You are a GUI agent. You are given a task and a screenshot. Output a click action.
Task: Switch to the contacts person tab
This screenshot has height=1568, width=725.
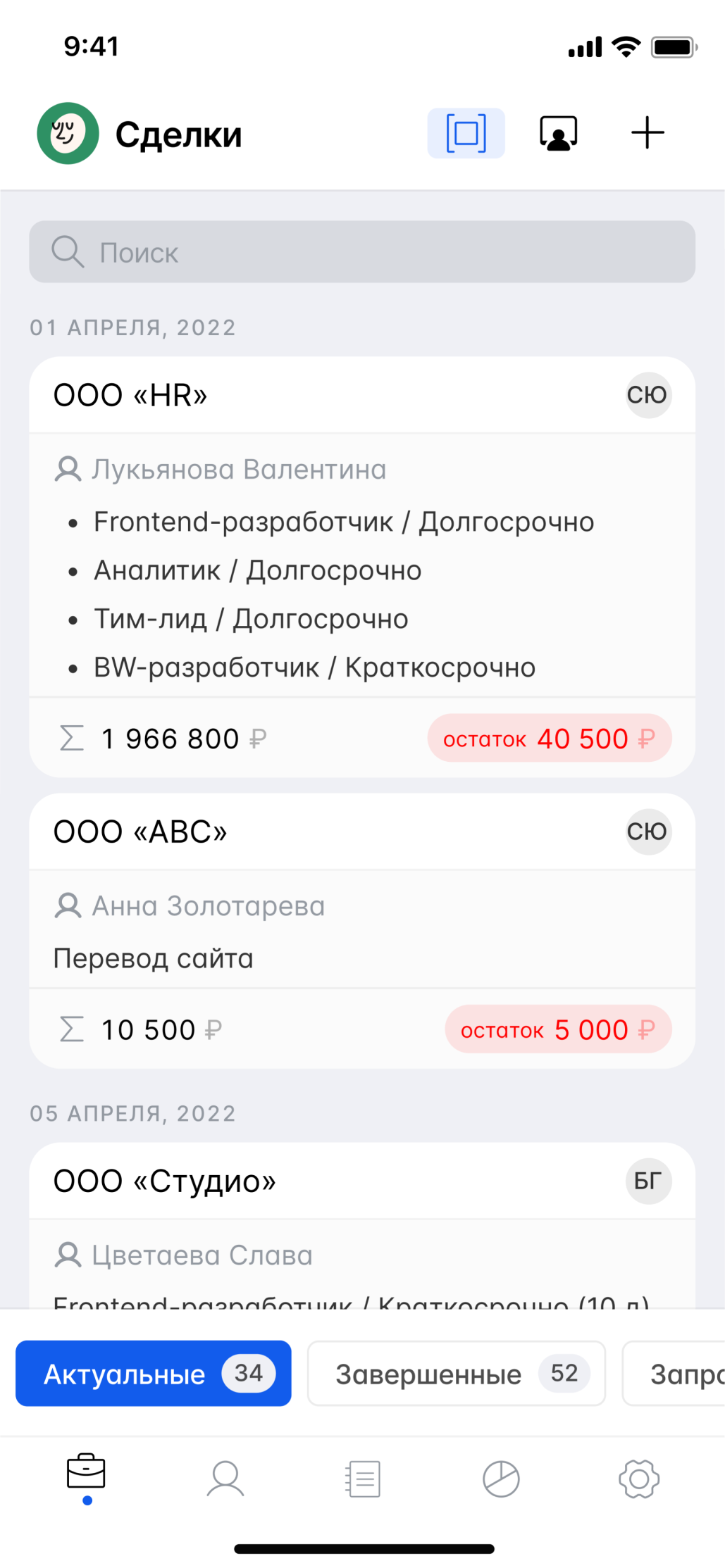225,1478
